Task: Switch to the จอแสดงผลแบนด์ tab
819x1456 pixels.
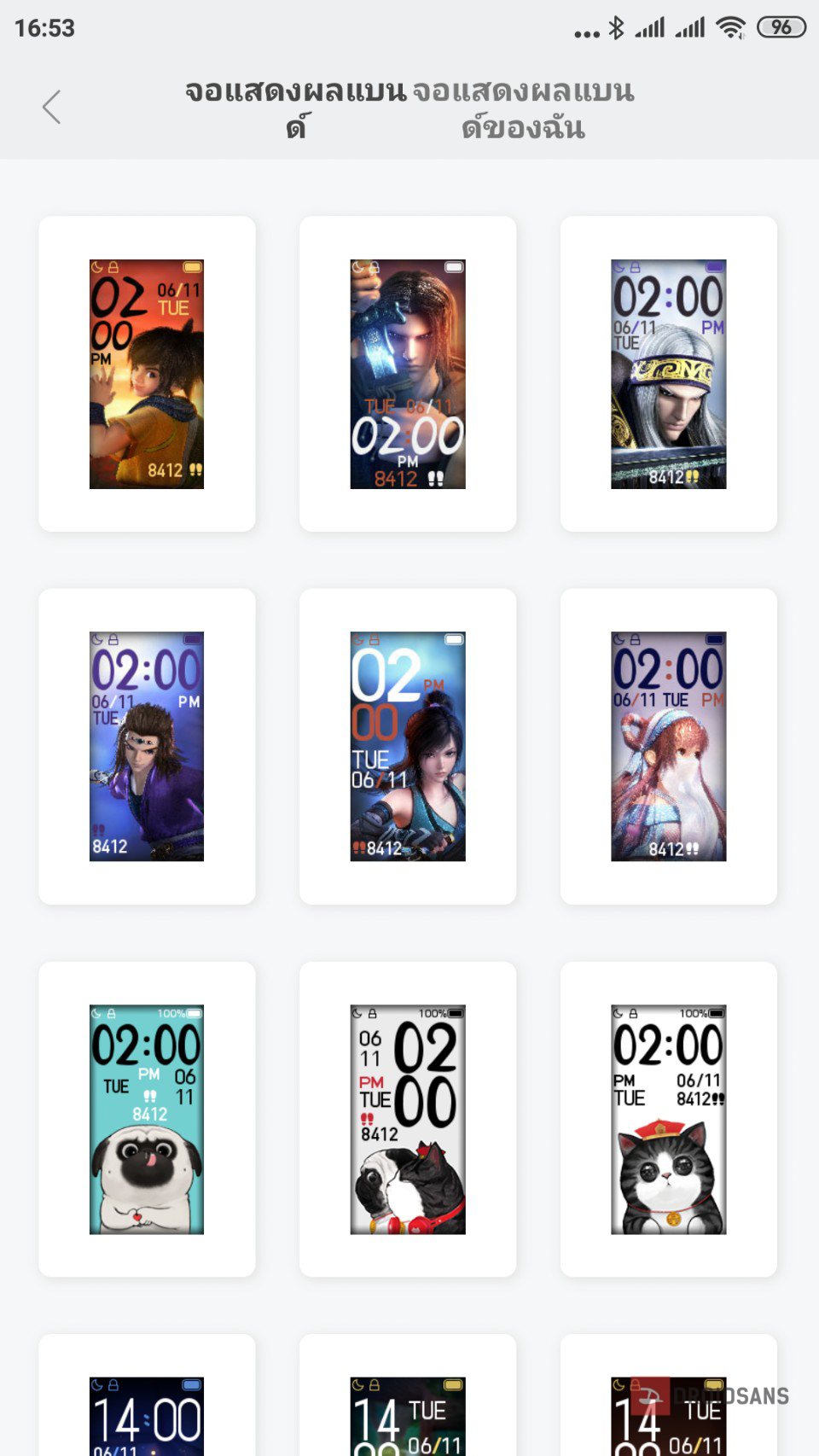Action: [x=295, y=108]
